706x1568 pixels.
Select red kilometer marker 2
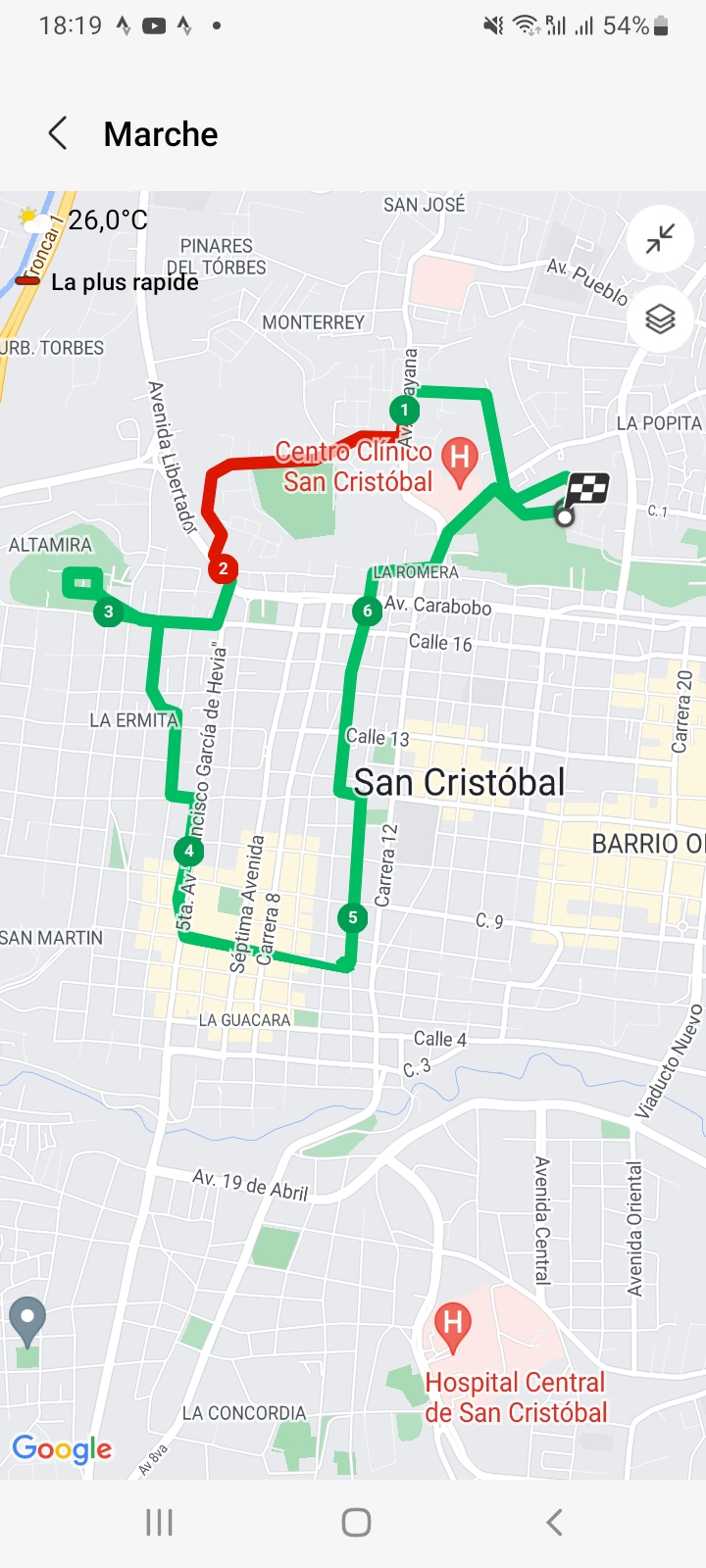[223, 568]
